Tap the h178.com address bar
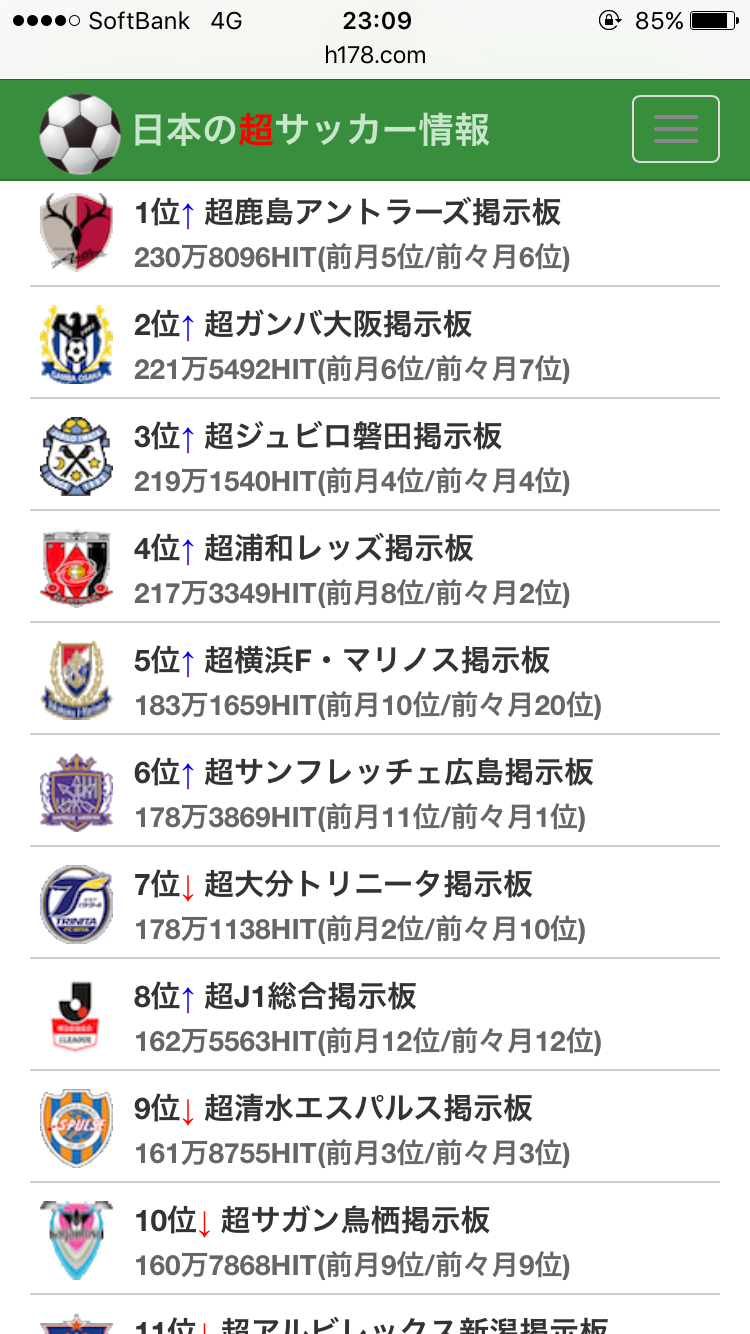This screenshot has width=750, height=1334. click(x=375, y=56)
